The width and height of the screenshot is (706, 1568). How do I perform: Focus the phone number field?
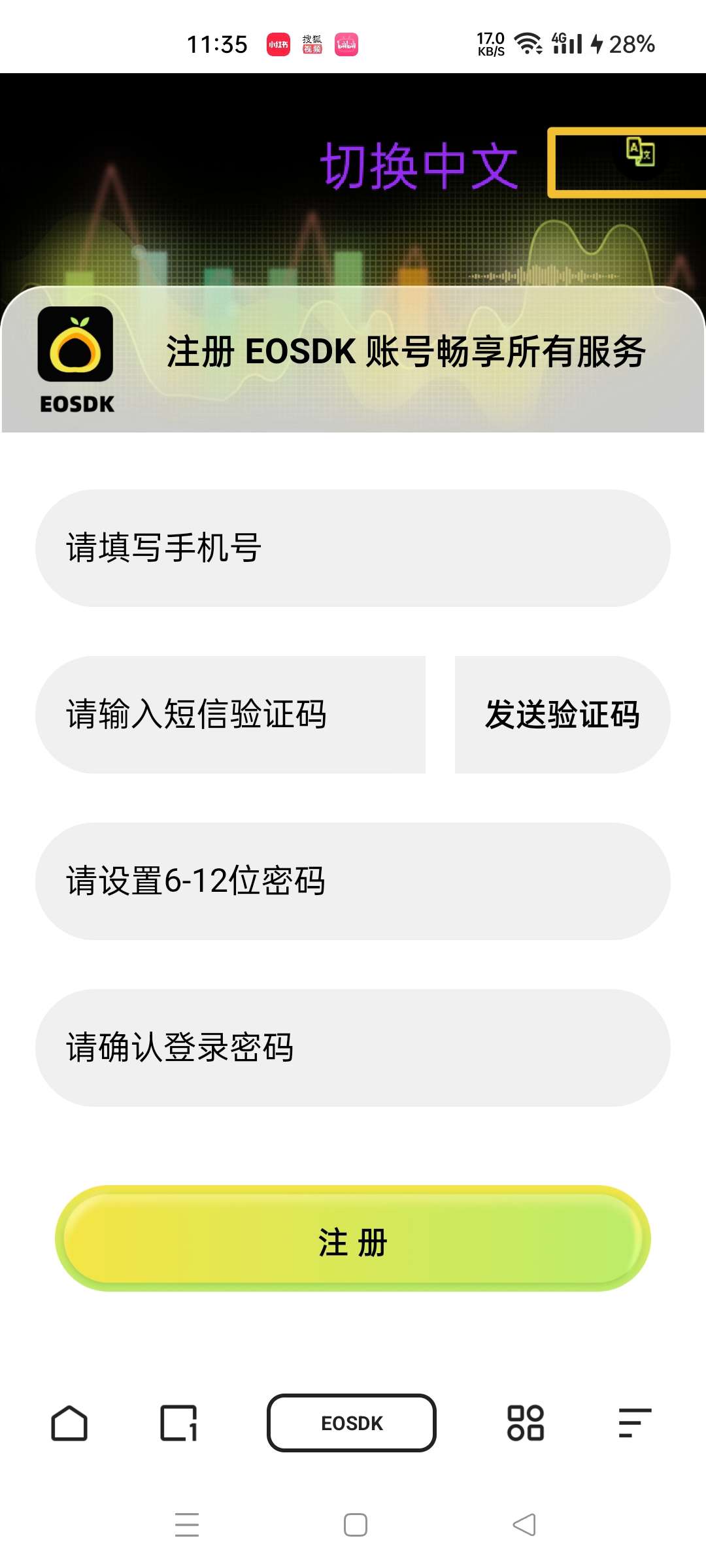tap(353, 548)
